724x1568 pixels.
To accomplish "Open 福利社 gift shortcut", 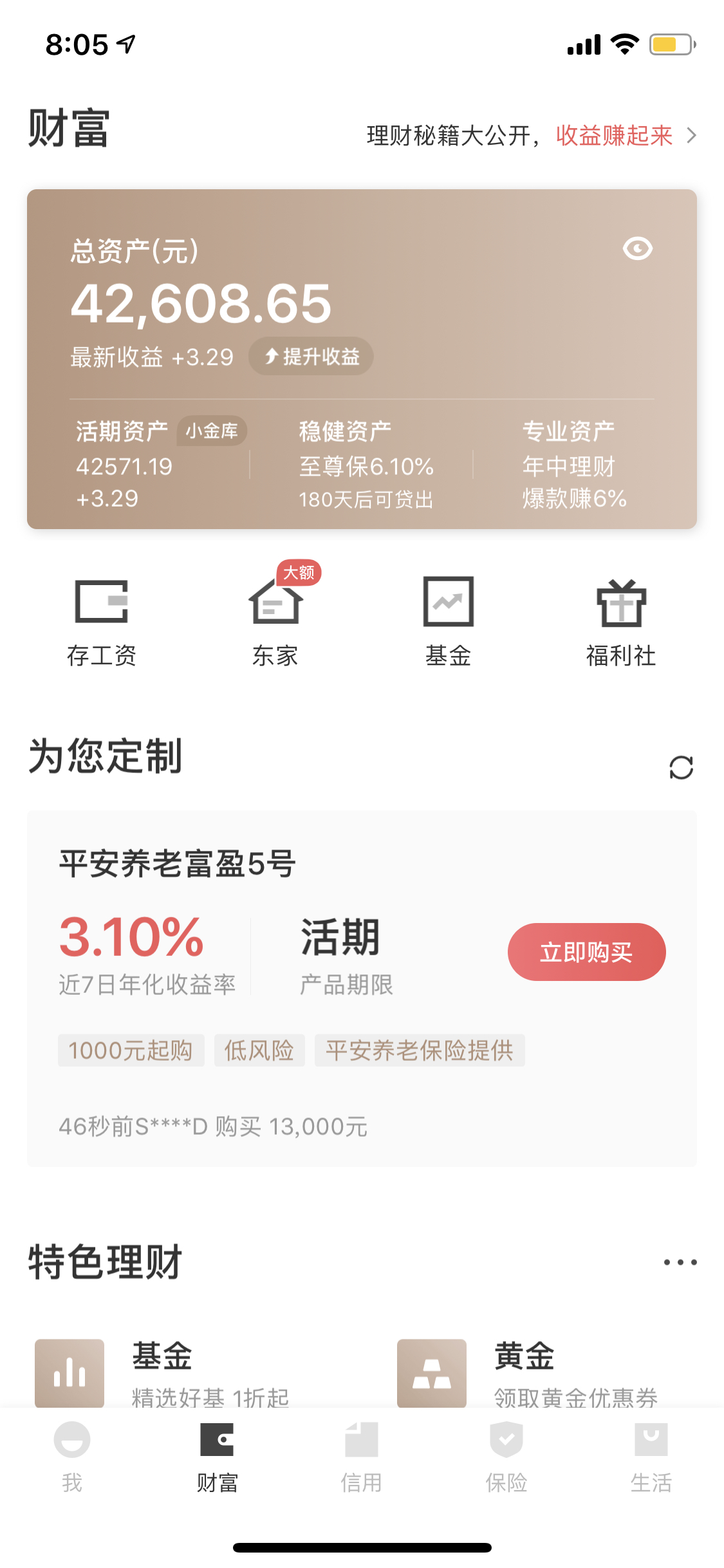I will coord(621,622).
